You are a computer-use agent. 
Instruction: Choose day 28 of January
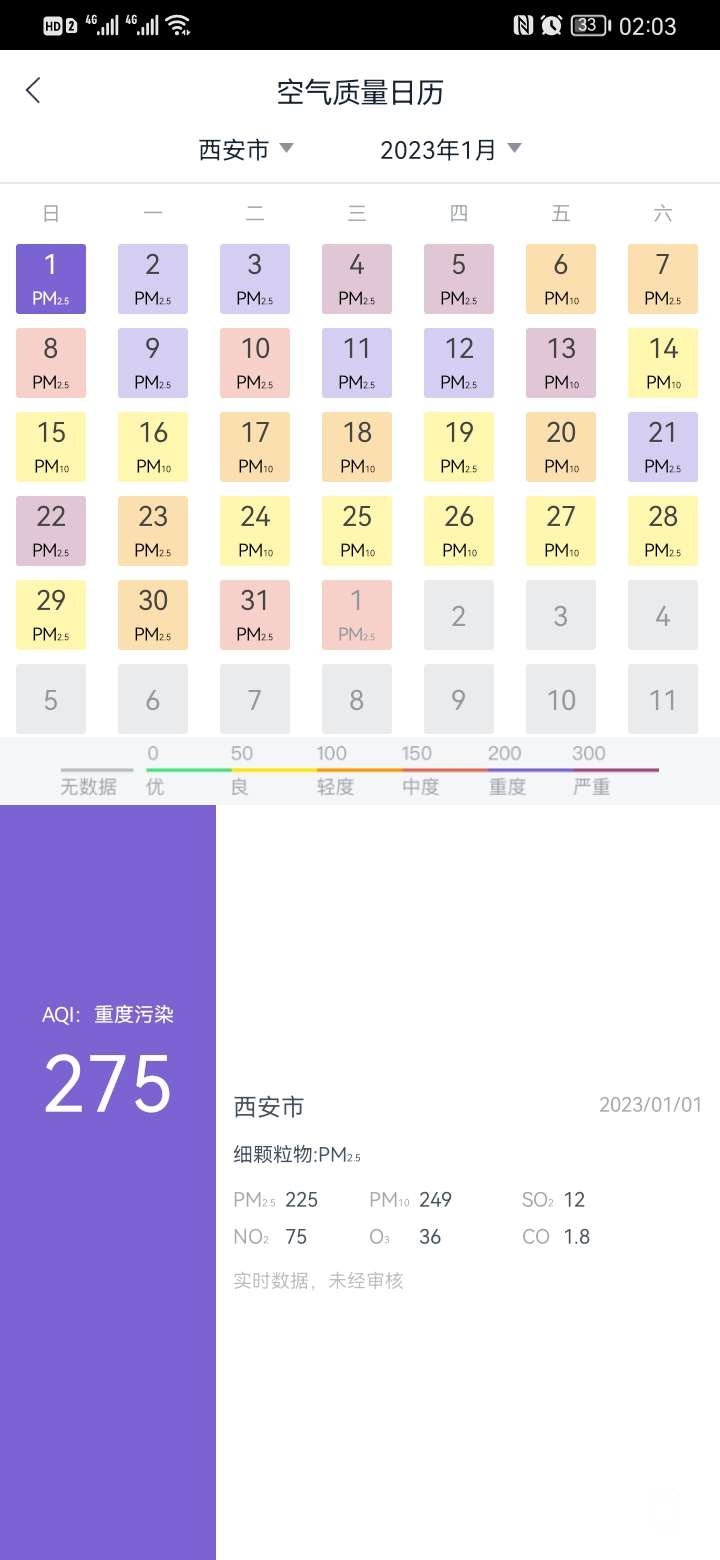[663, 531]
